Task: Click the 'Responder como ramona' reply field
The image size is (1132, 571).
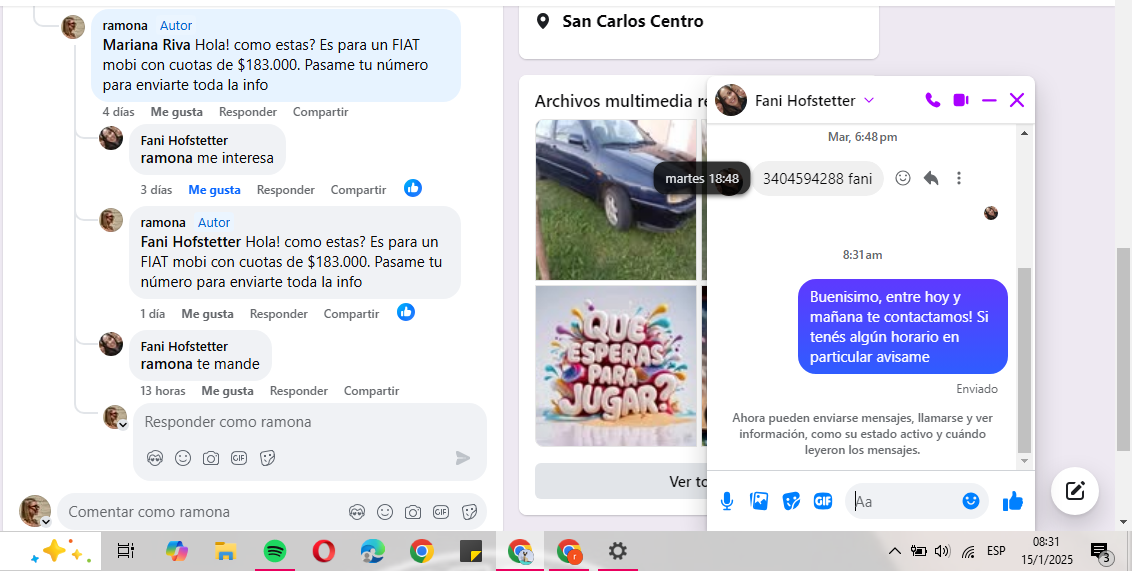Action: (300, 422)
